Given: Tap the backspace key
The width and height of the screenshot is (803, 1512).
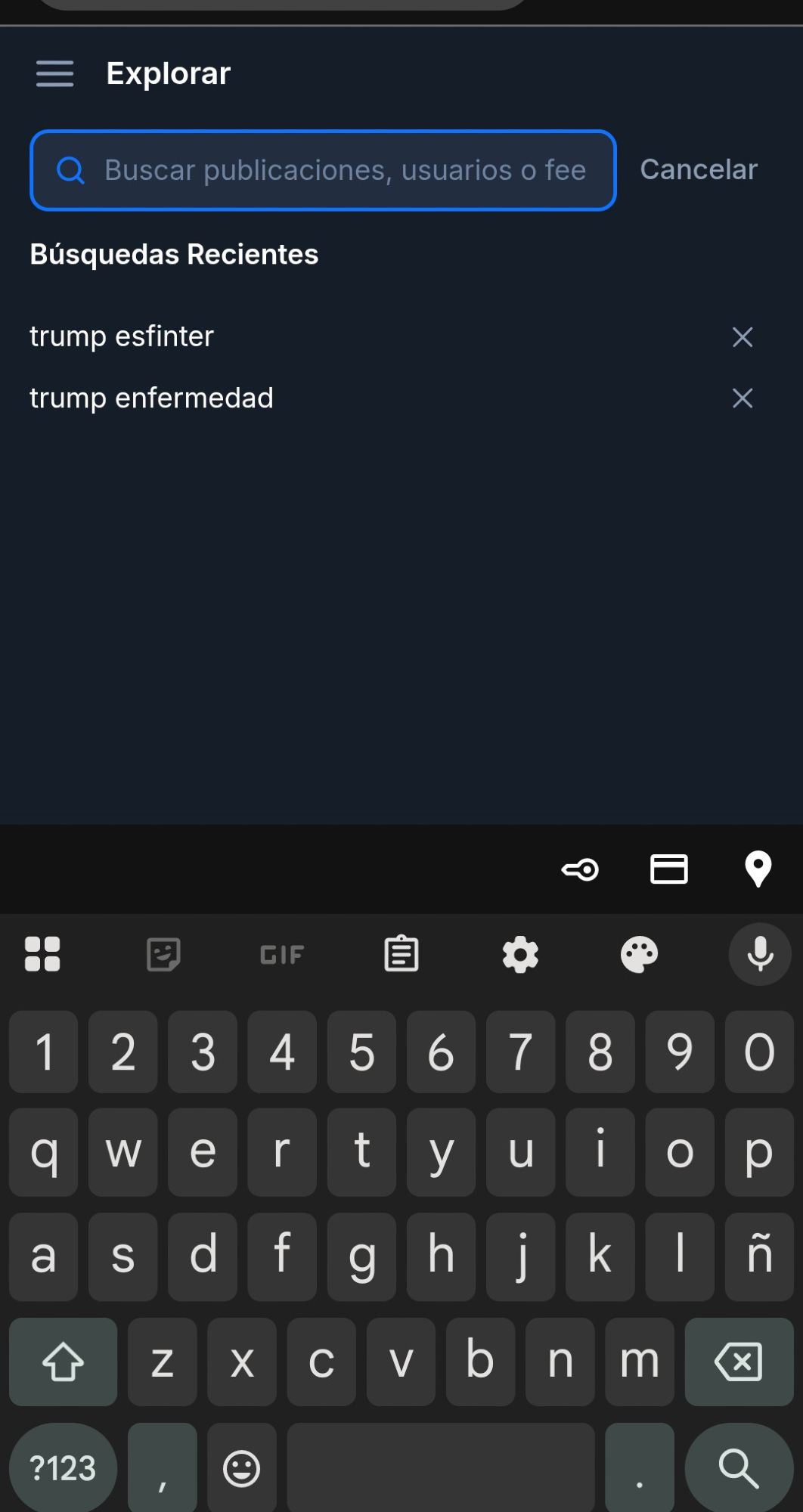Looking at the screenshot, I should click(738, 1362).
